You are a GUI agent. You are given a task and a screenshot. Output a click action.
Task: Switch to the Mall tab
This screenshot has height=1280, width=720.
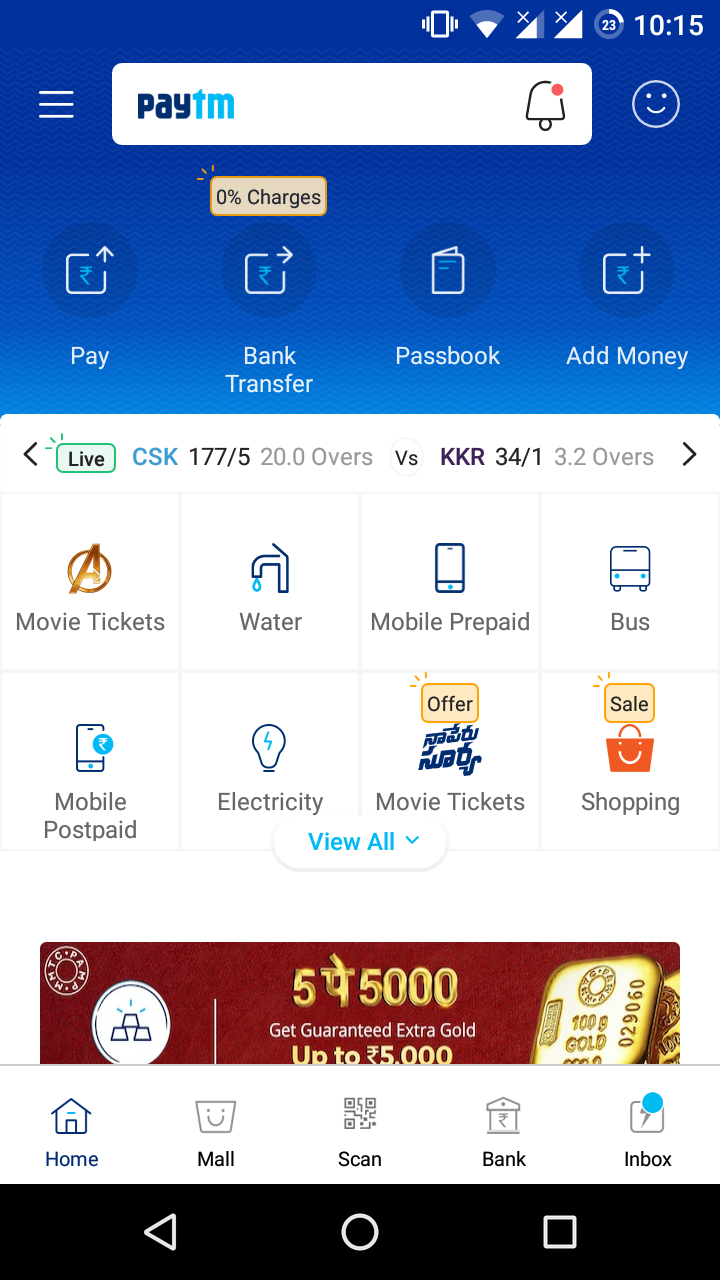pos(216,1125)
